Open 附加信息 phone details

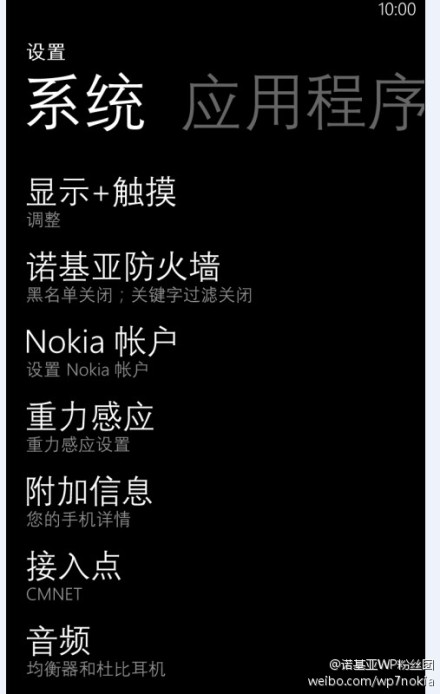[89, 502]
